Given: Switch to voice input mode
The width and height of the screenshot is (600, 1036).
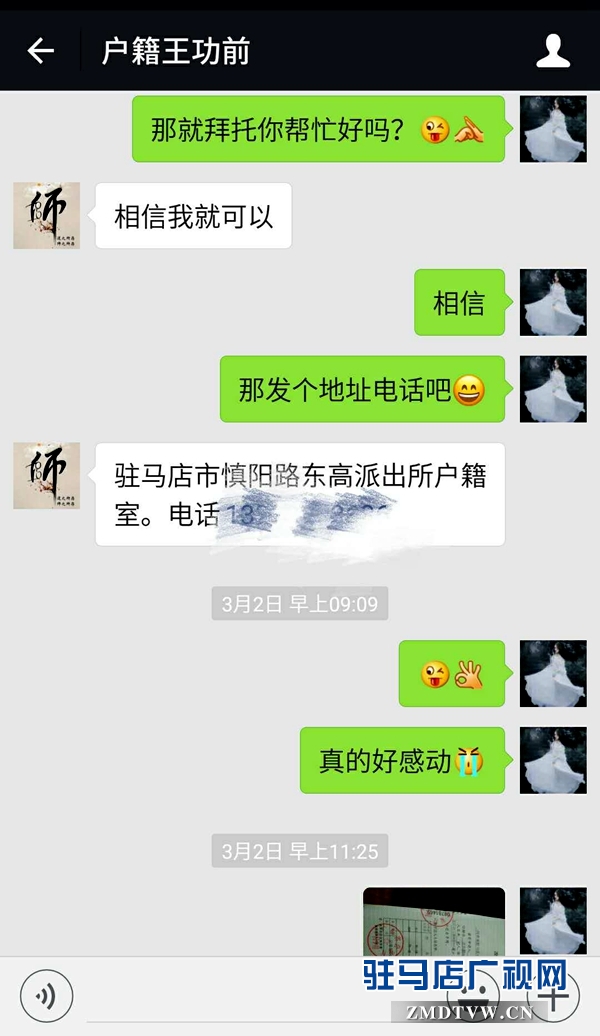Looking at the screenshot, I should [x=46, y=995].
